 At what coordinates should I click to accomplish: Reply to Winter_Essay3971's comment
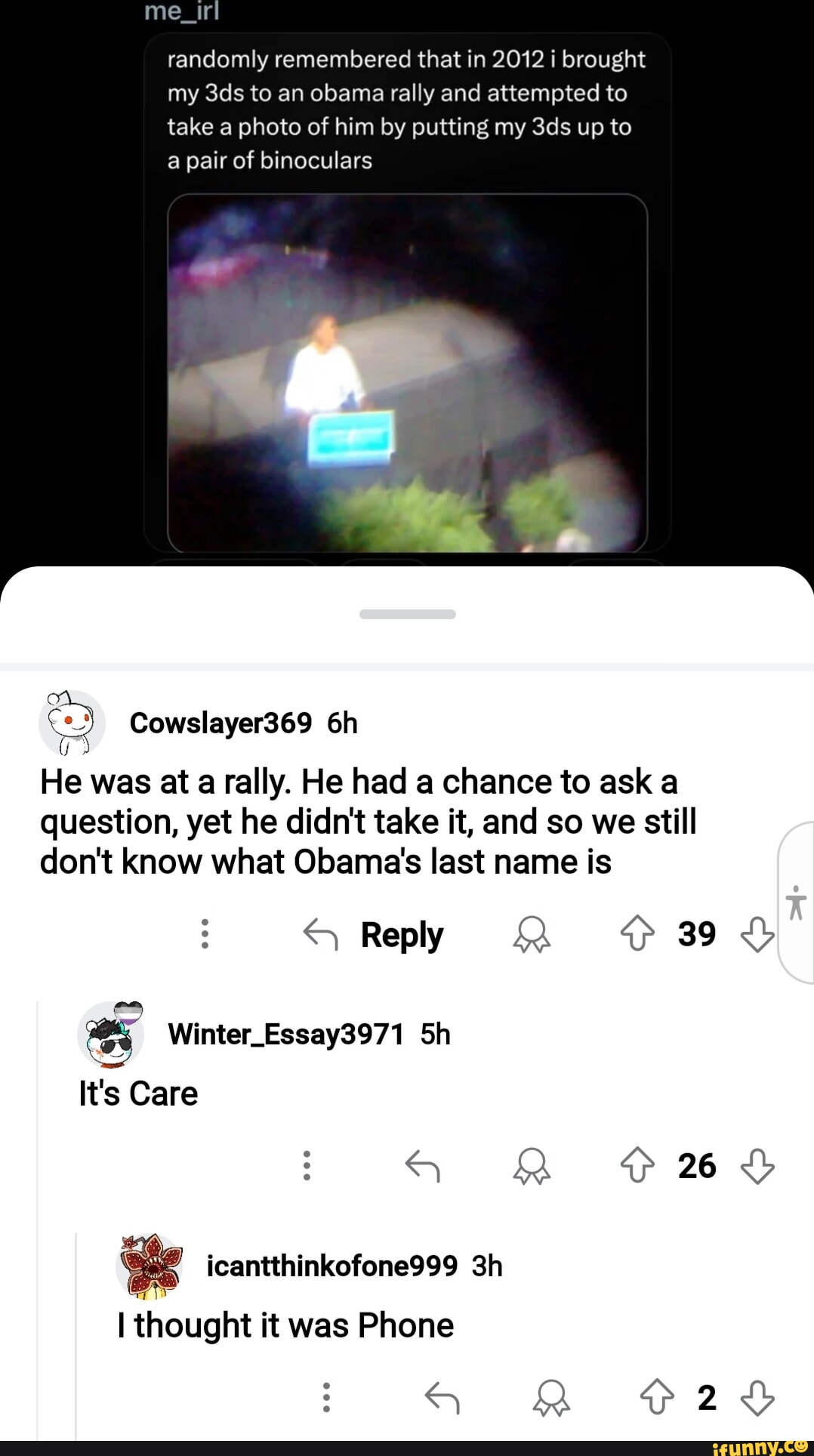click(x=422, y=1166)
